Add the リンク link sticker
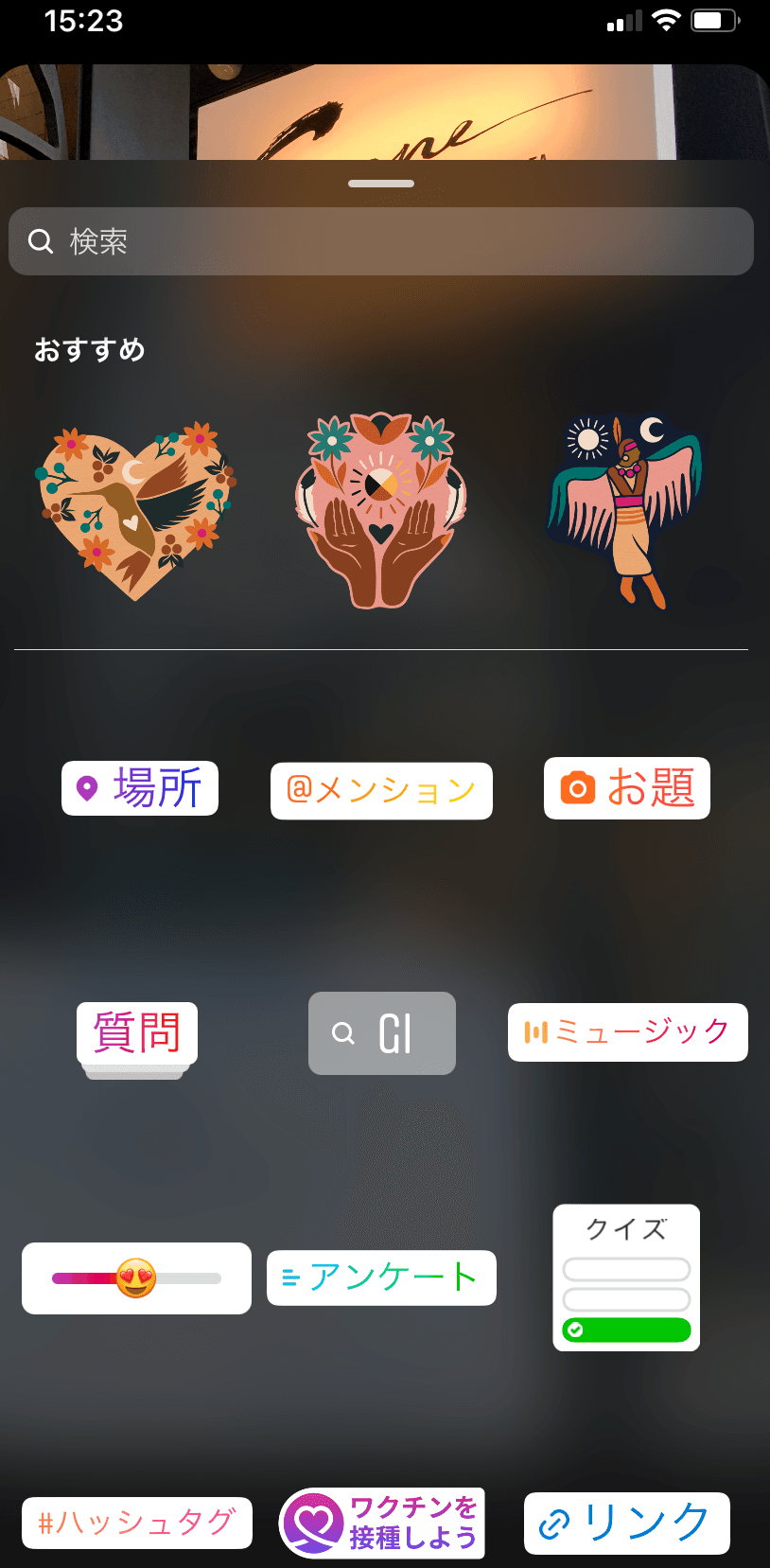 pyautogui.click(x=626, y=1523)
